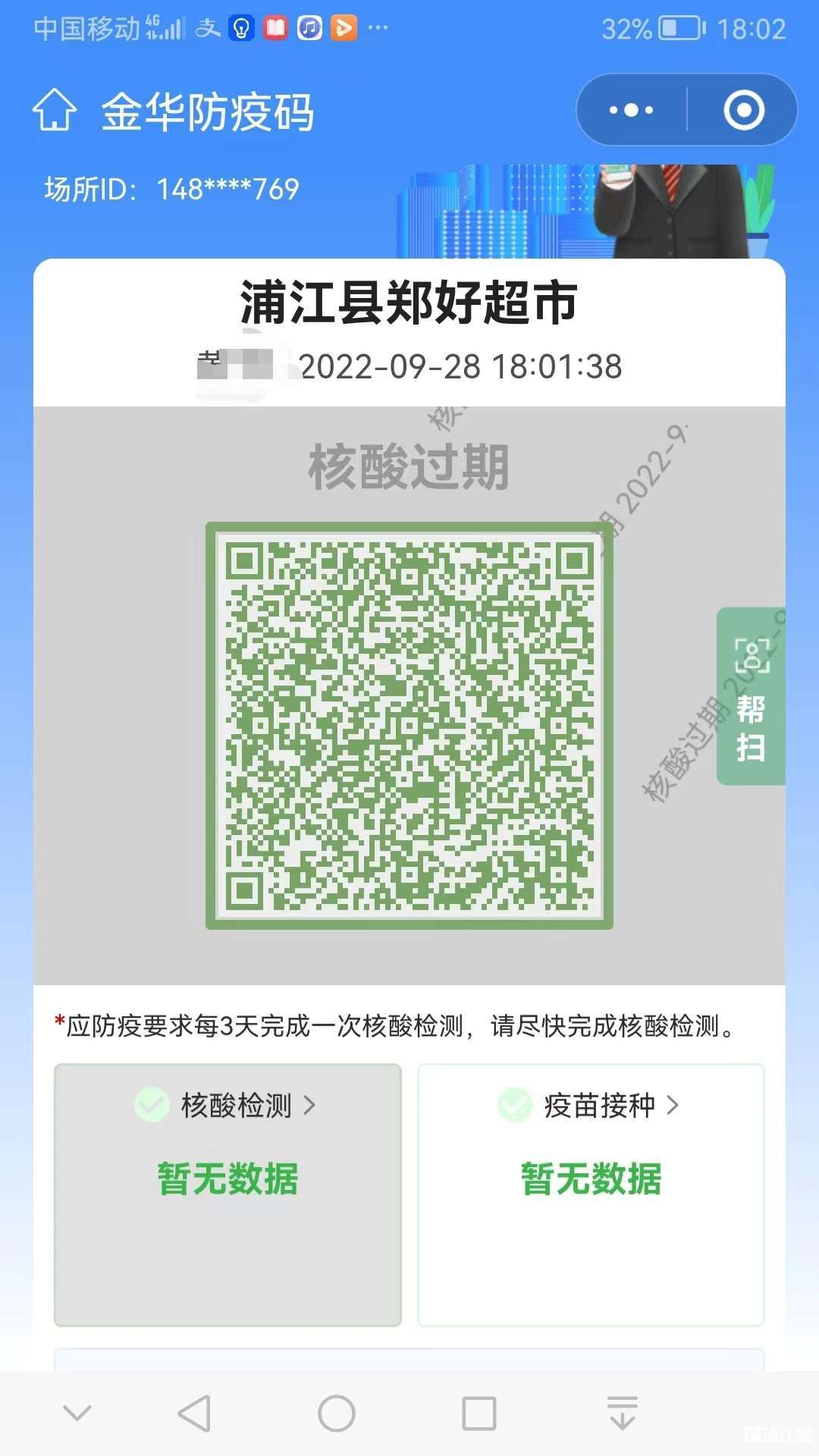
Task: Tap the 帮扫 side button
Action: [x=750, y=696]
